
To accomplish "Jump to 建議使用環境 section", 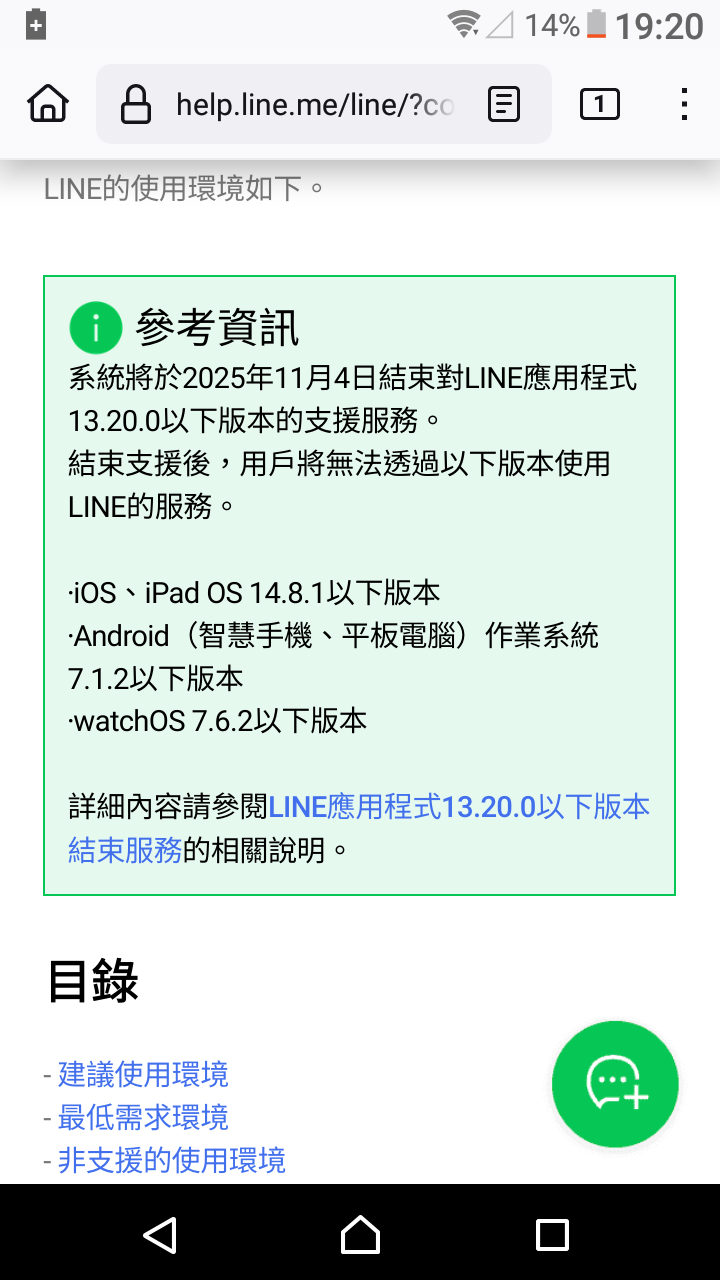I will 143,1075.
